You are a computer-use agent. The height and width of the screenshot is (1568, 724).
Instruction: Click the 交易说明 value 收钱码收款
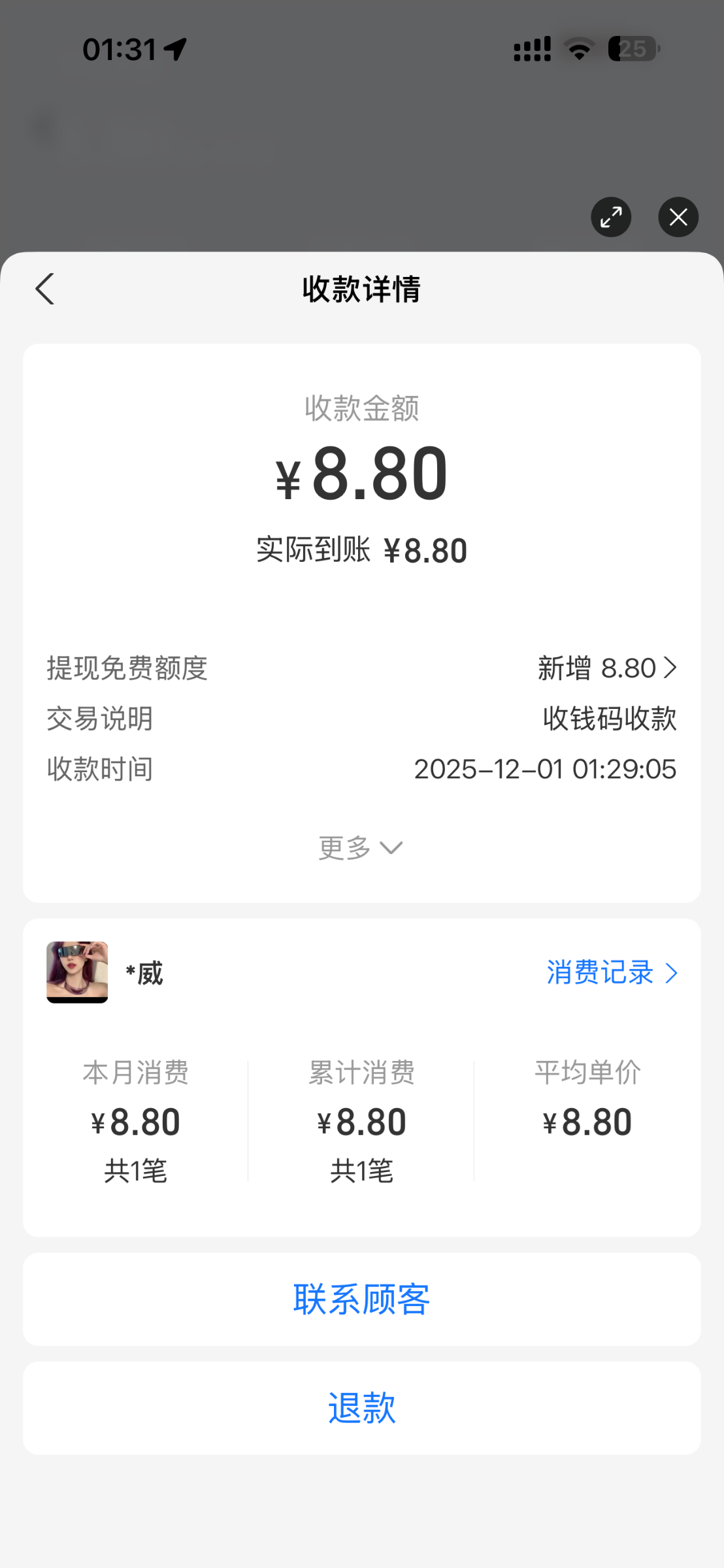609,718
